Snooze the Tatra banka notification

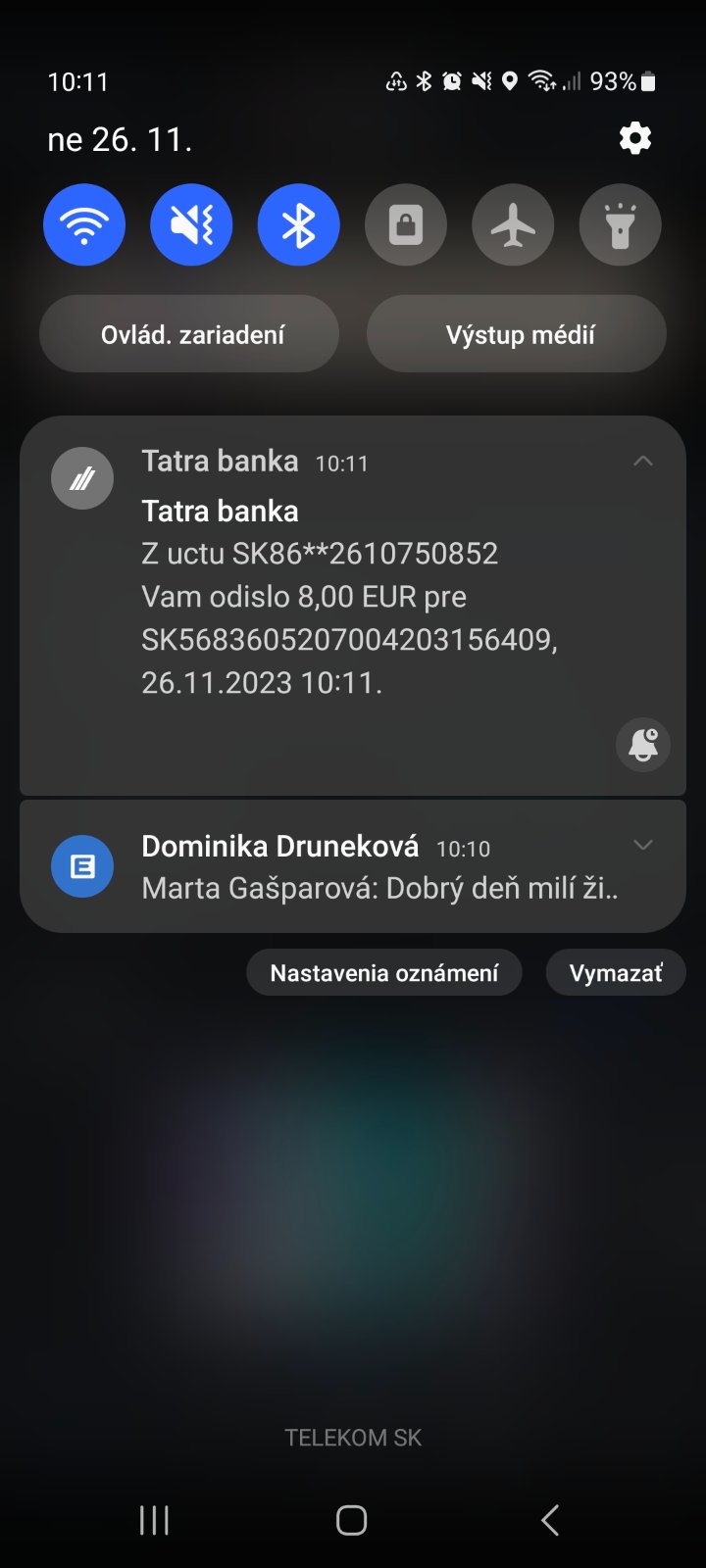tap(642, 745)
